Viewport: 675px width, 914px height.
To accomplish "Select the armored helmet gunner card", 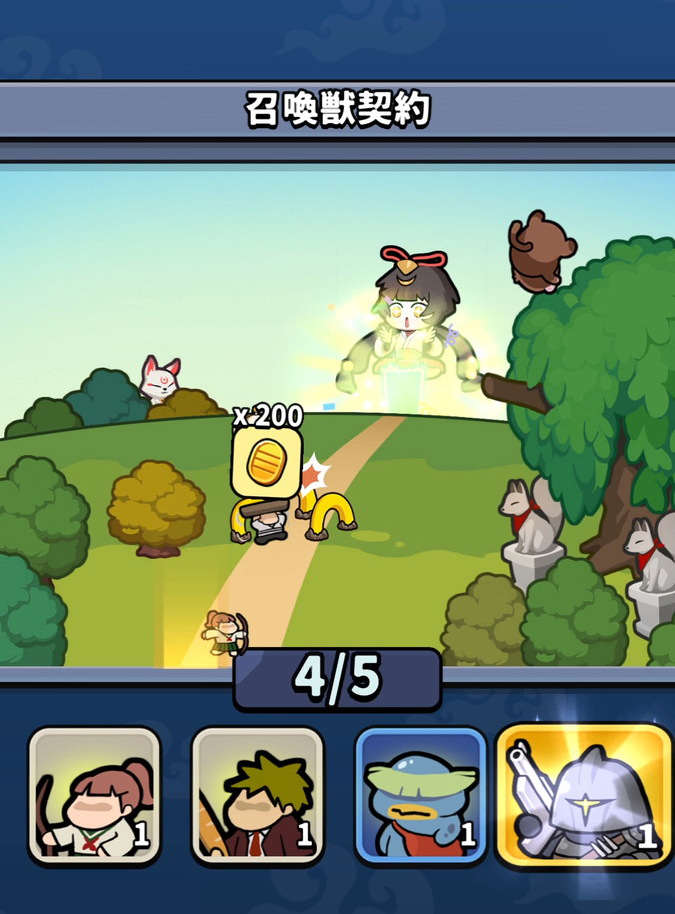I will (584, 796).
